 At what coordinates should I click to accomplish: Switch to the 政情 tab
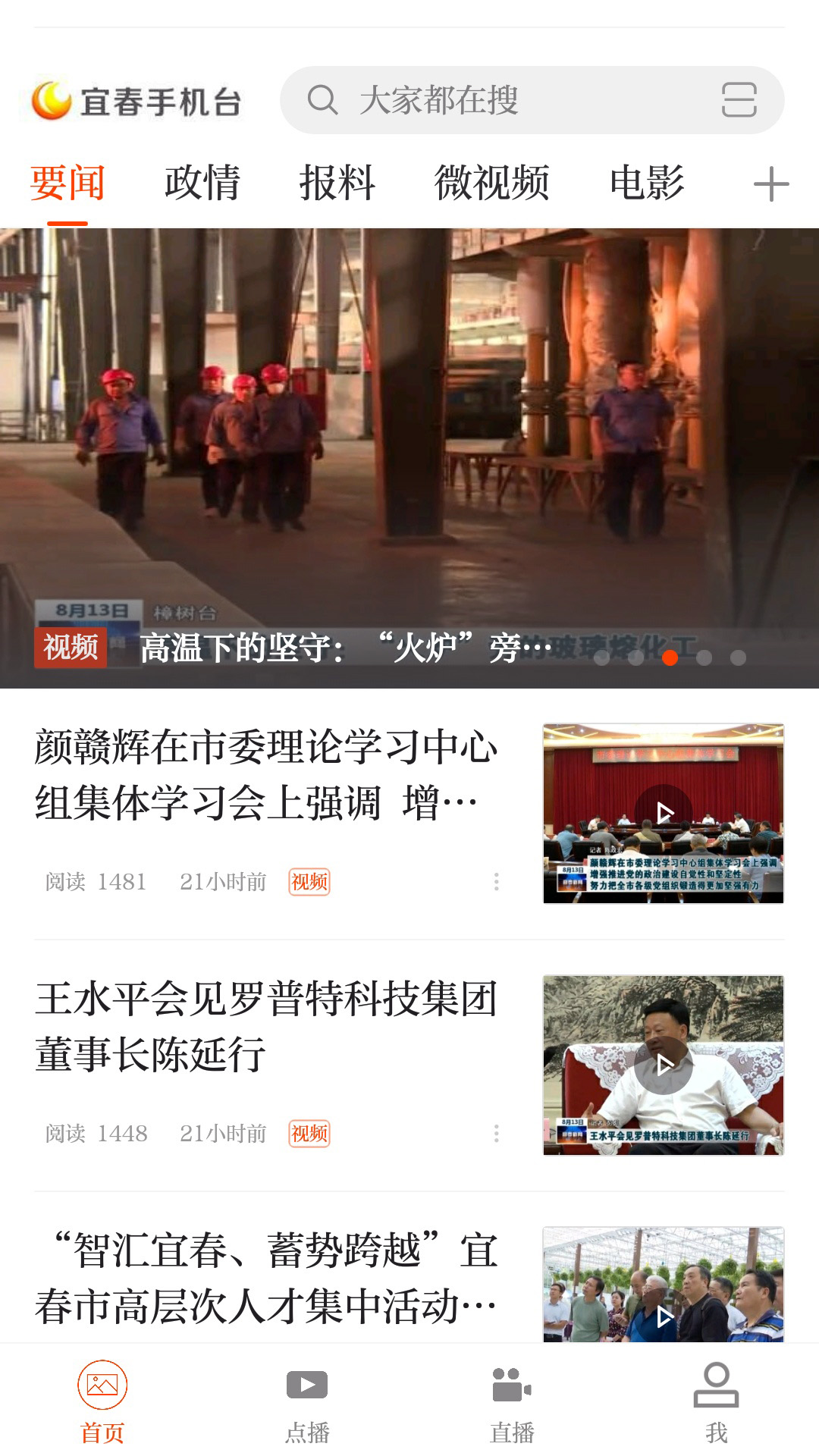[x=202, y=184]
